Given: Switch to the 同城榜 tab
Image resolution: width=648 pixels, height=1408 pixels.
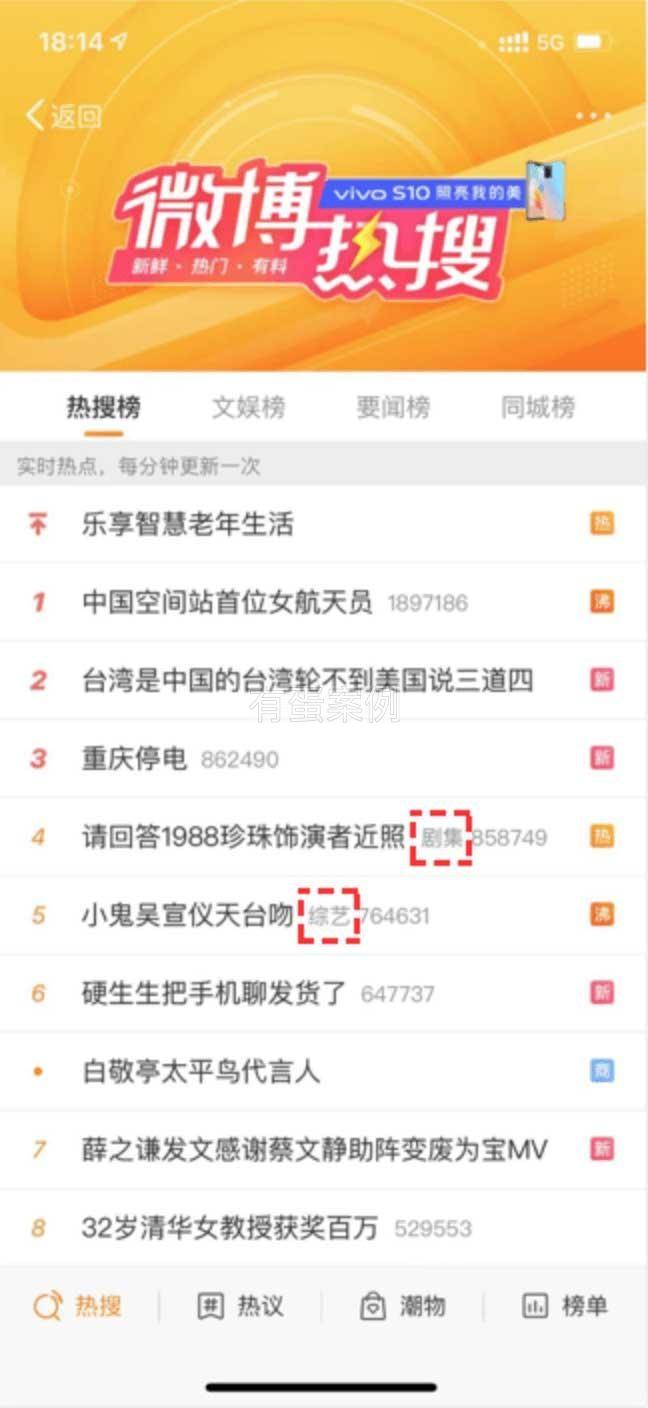Looking at the screenshot, I should [538, 407].
